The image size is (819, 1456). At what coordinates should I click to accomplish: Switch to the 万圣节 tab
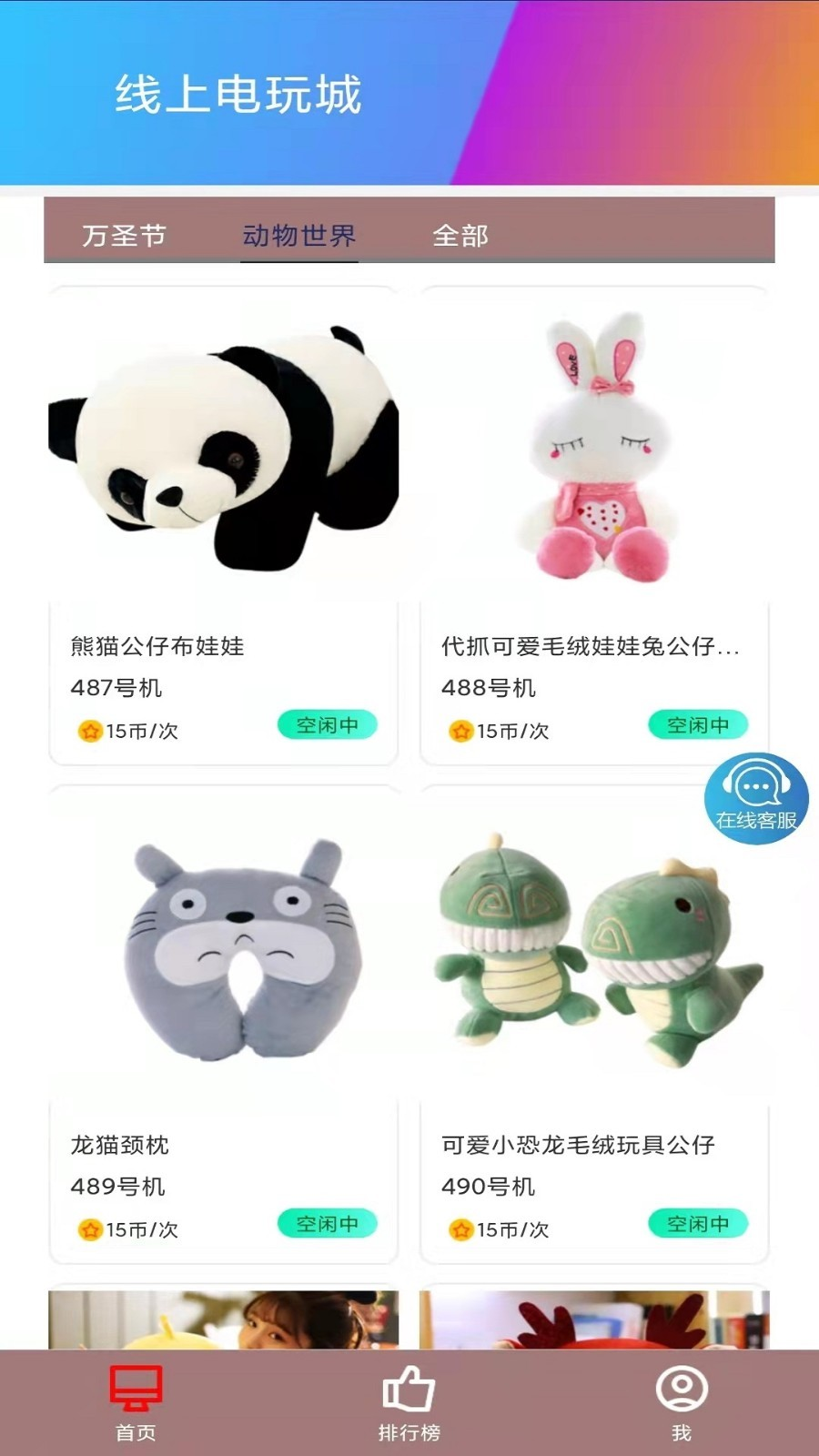point(124,236)
